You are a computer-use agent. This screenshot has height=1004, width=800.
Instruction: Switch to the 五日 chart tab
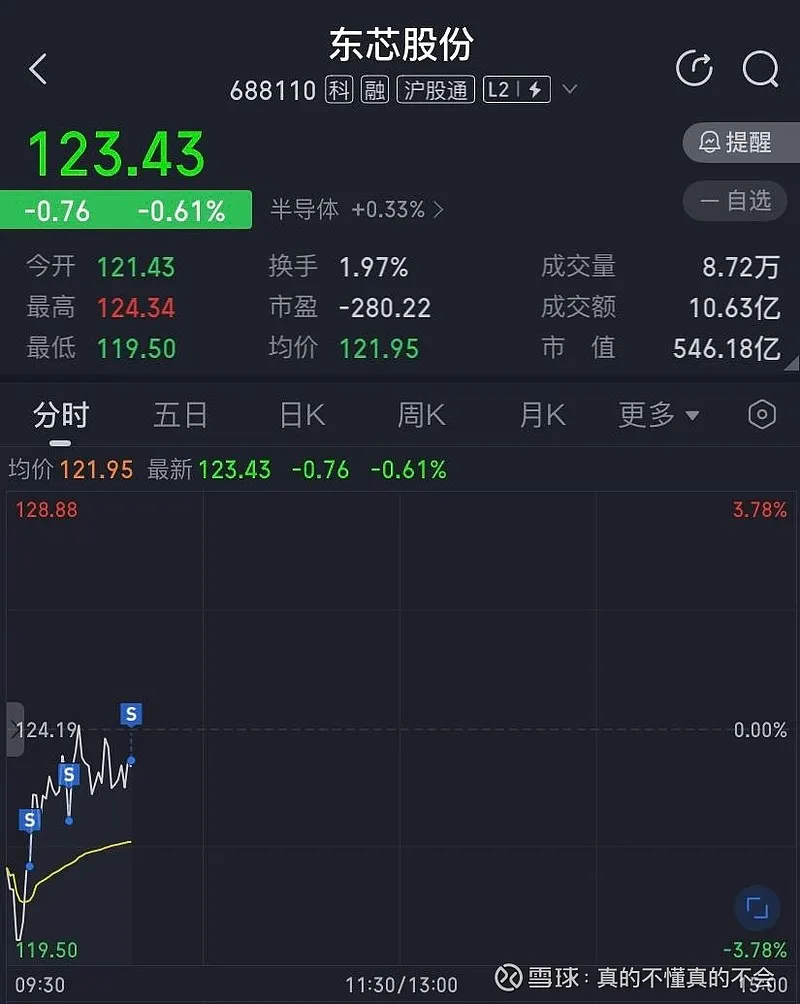[x=180, y=415]
